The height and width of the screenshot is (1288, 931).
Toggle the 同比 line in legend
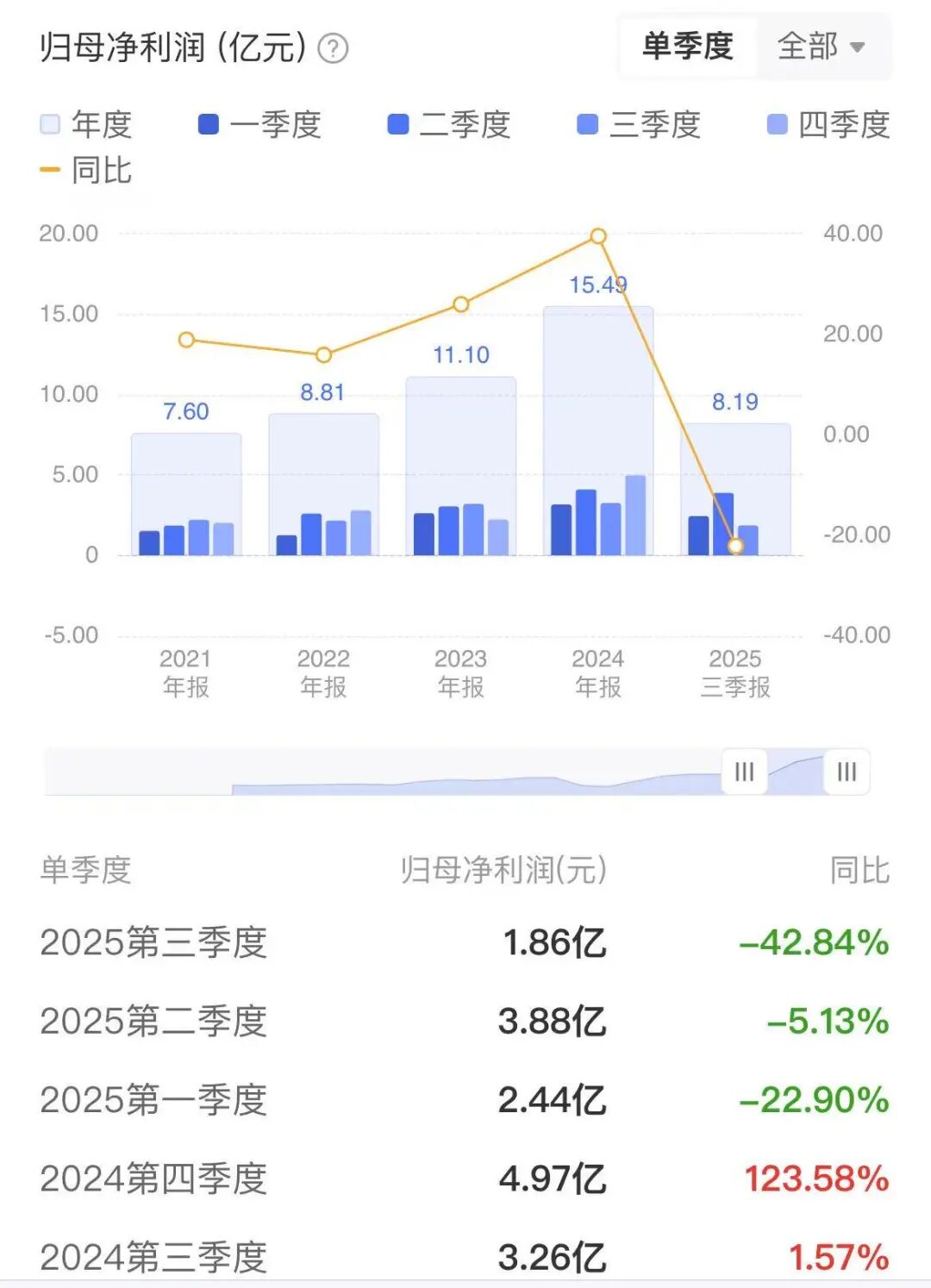(x=86, y=170)
